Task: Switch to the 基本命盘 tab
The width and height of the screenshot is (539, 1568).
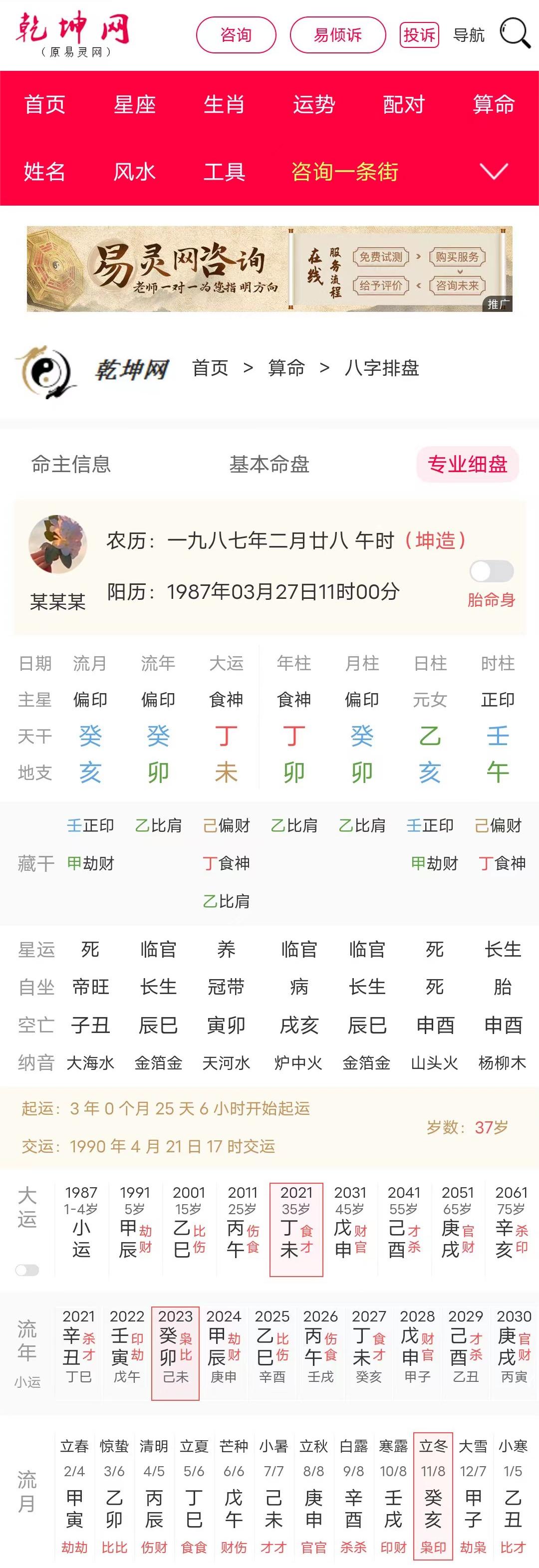Action: (269, 465)
